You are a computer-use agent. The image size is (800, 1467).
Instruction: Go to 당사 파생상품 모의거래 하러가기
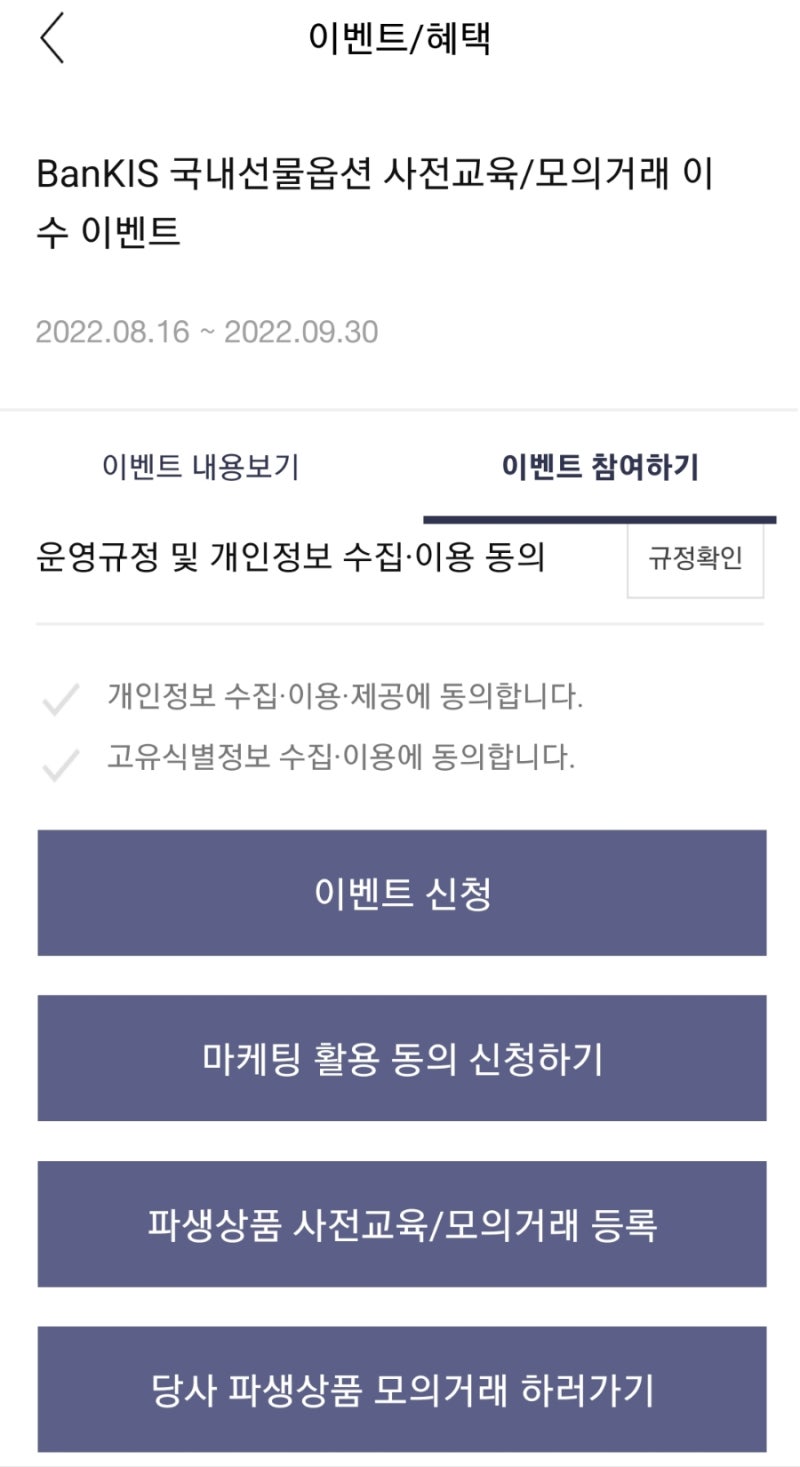[x=400, y=1390]
